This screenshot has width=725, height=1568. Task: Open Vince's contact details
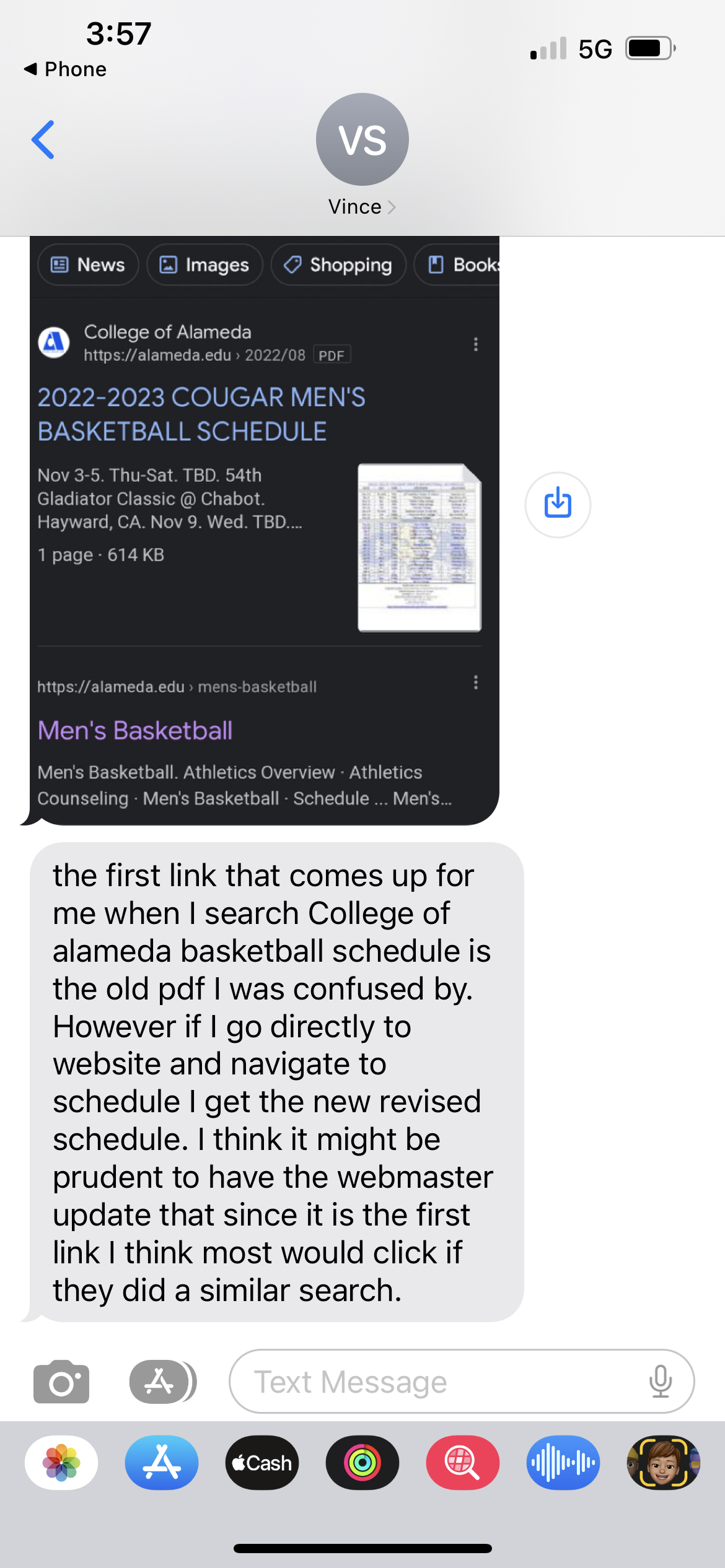coord(362,156)
